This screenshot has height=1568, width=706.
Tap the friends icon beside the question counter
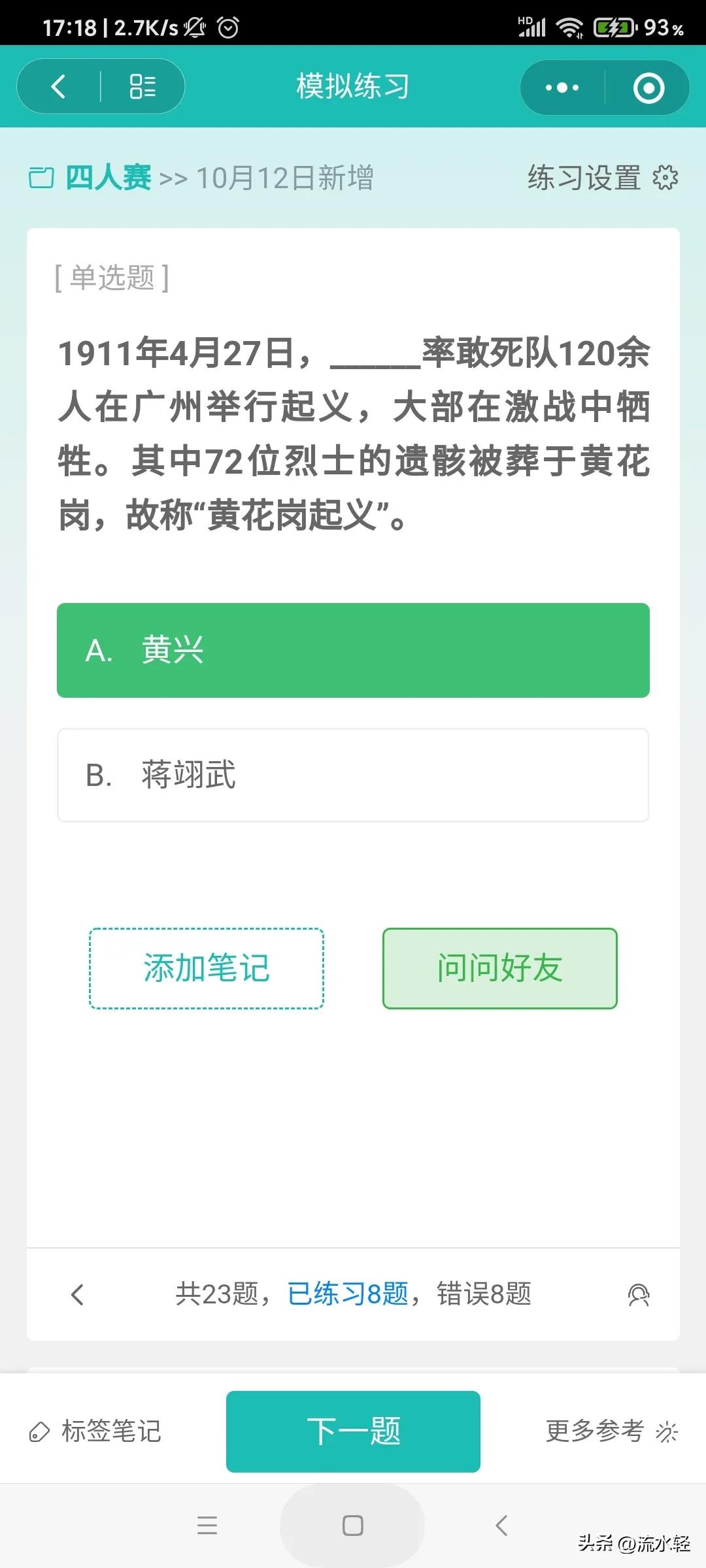639,1295
